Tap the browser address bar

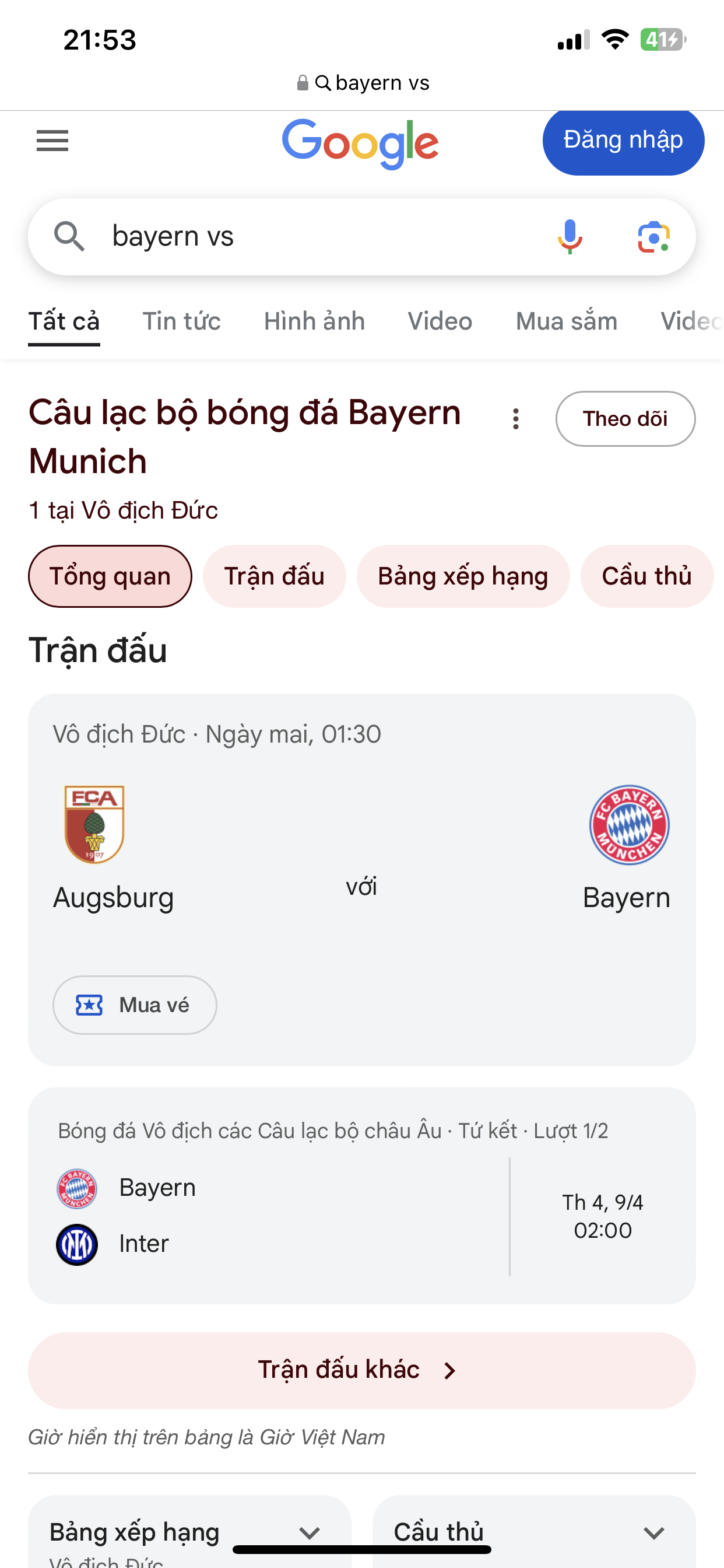[x=362, y=83]
